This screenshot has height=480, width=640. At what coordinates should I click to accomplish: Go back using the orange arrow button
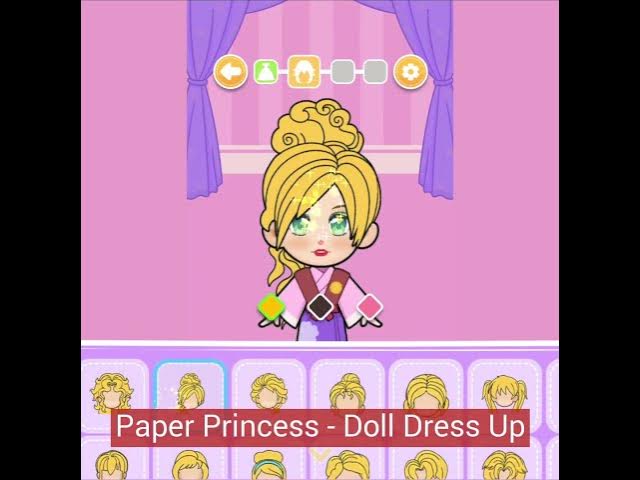coord(231,71)
